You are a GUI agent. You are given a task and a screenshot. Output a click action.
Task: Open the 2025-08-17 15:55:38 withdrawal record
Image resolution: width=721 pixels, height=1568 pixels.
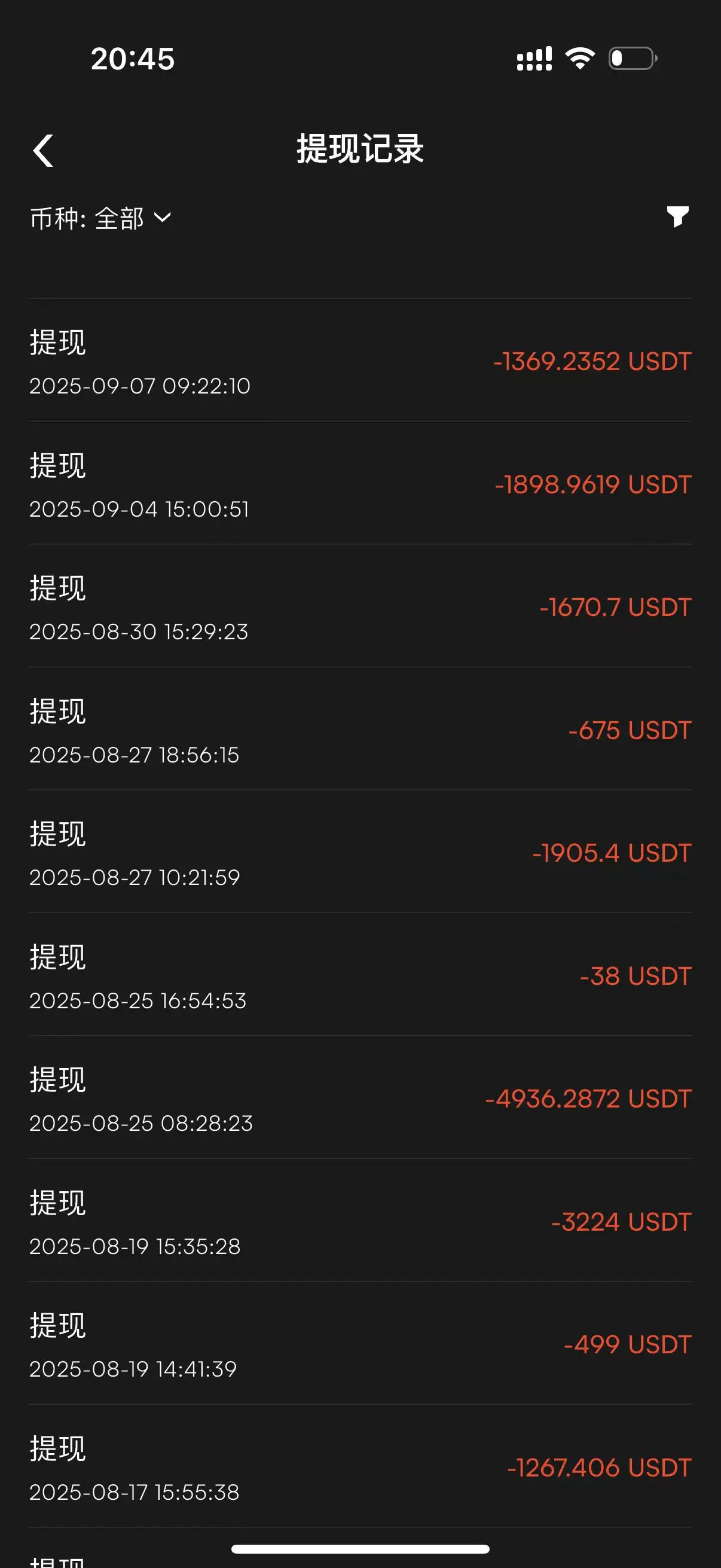[360, 1468]
